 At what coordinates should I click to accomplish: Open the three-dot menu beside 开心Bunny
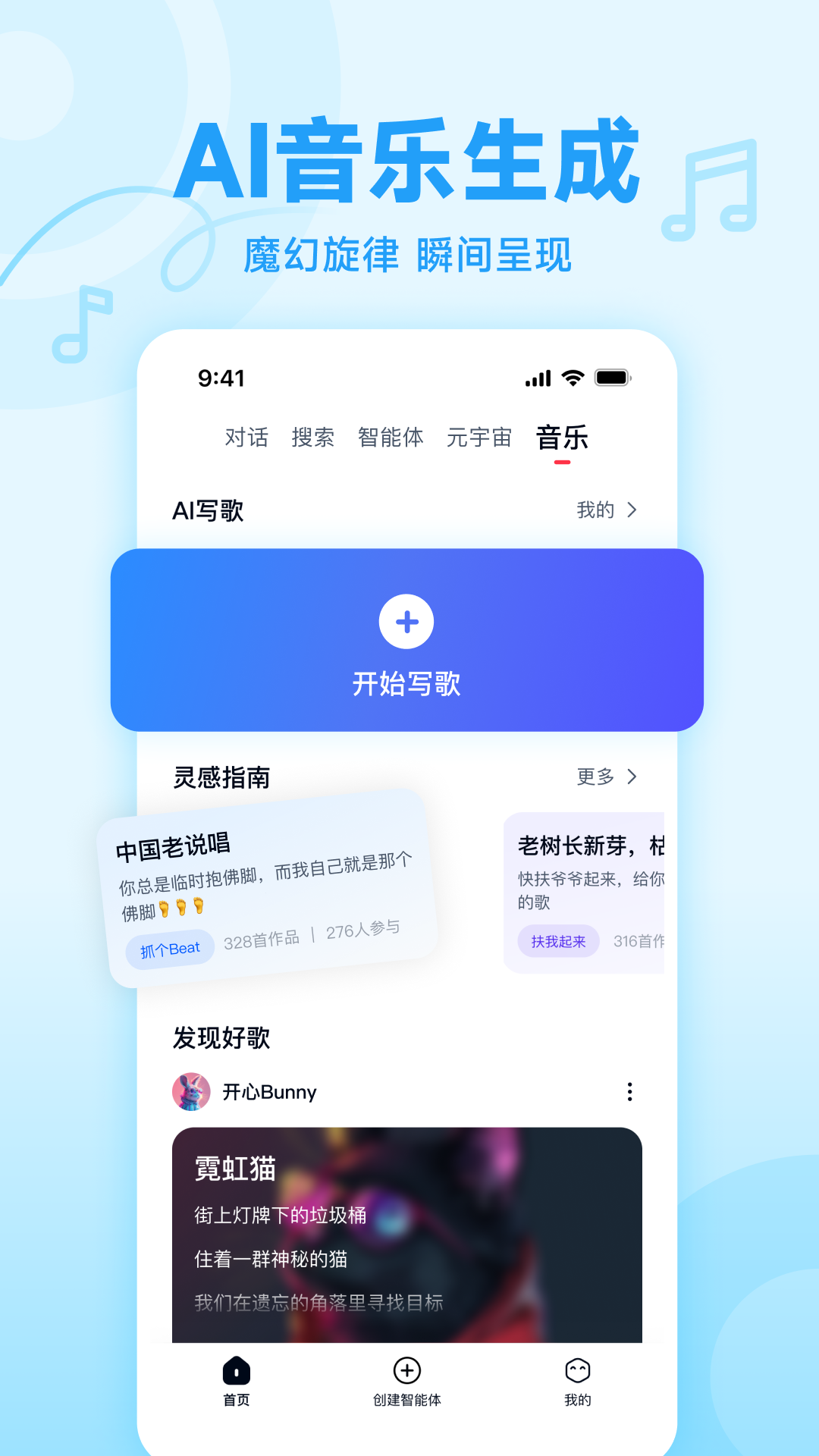629,1092
